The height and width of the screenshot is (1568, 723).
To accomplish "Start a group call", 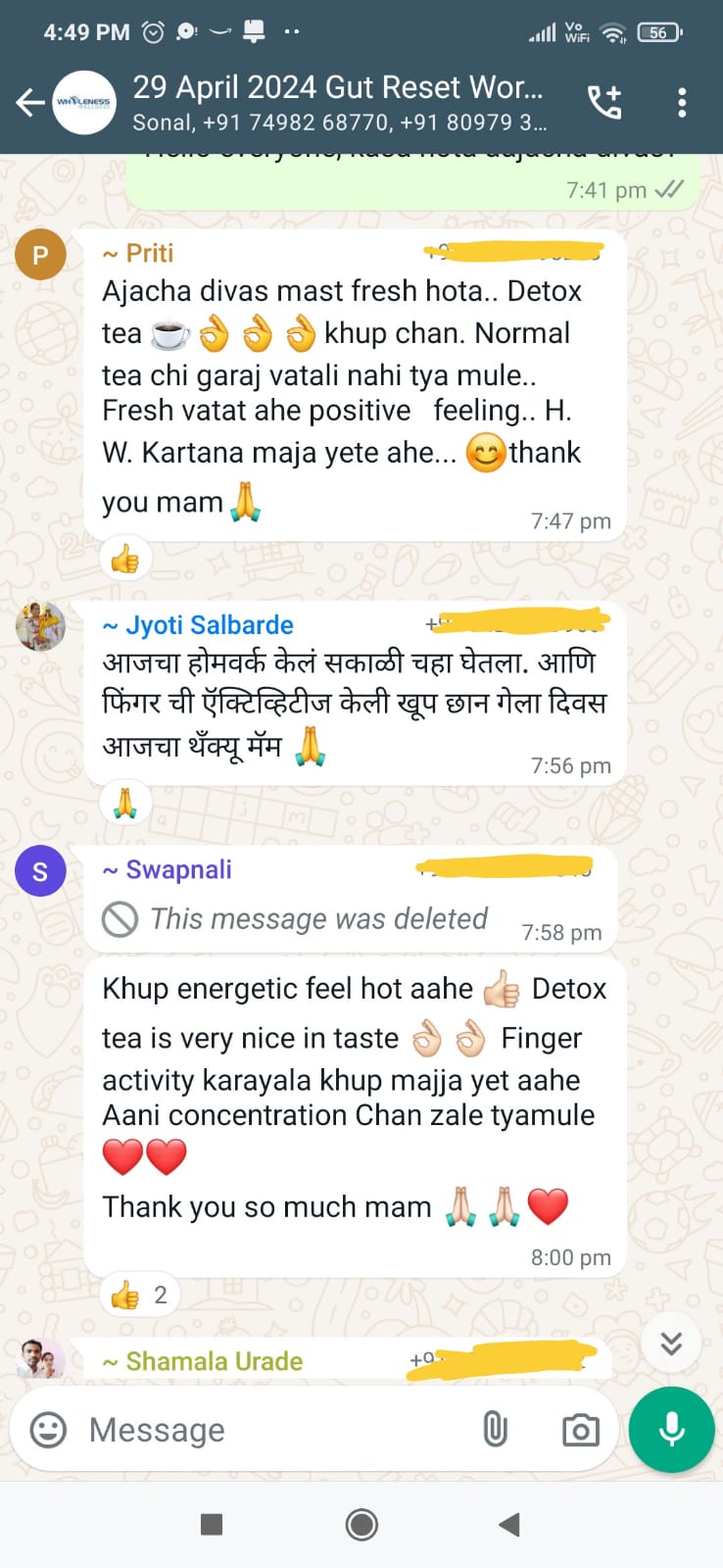I will (604, 102).
